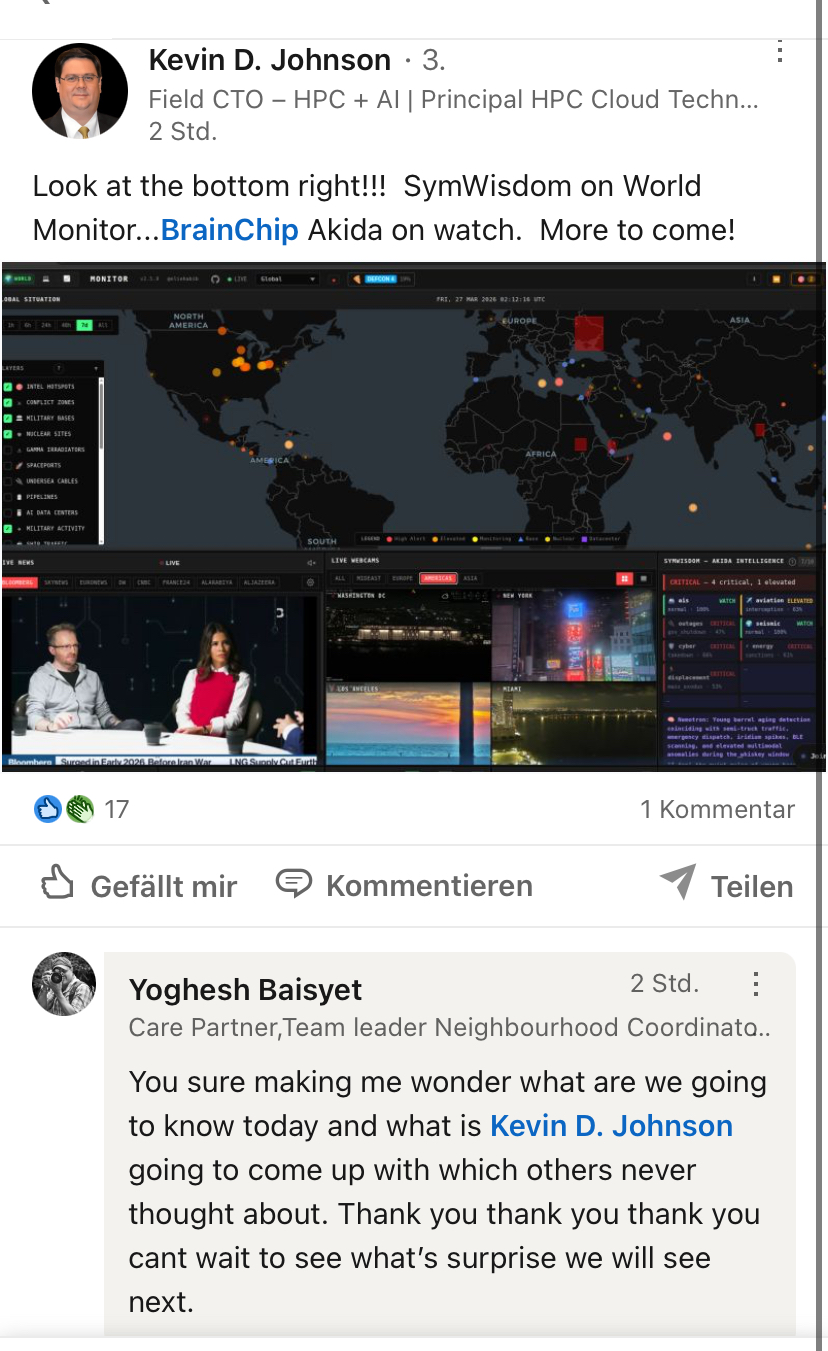Viewport: 828px width, 1351px height.
Task: Tap Kommentieren to write a comment
Action: tap(404, 886)
